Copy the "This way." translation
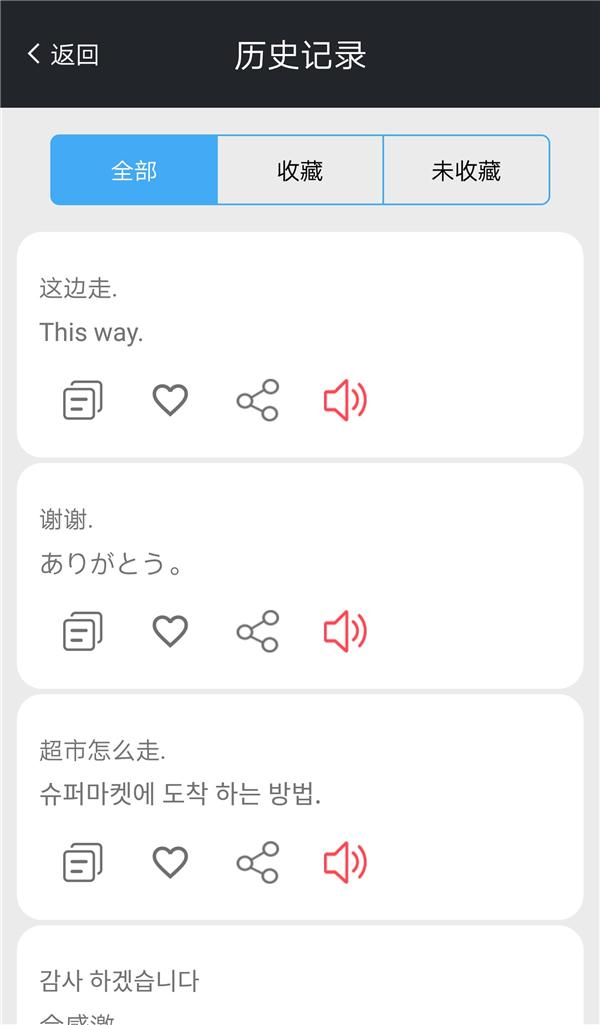 click(83, 400)
